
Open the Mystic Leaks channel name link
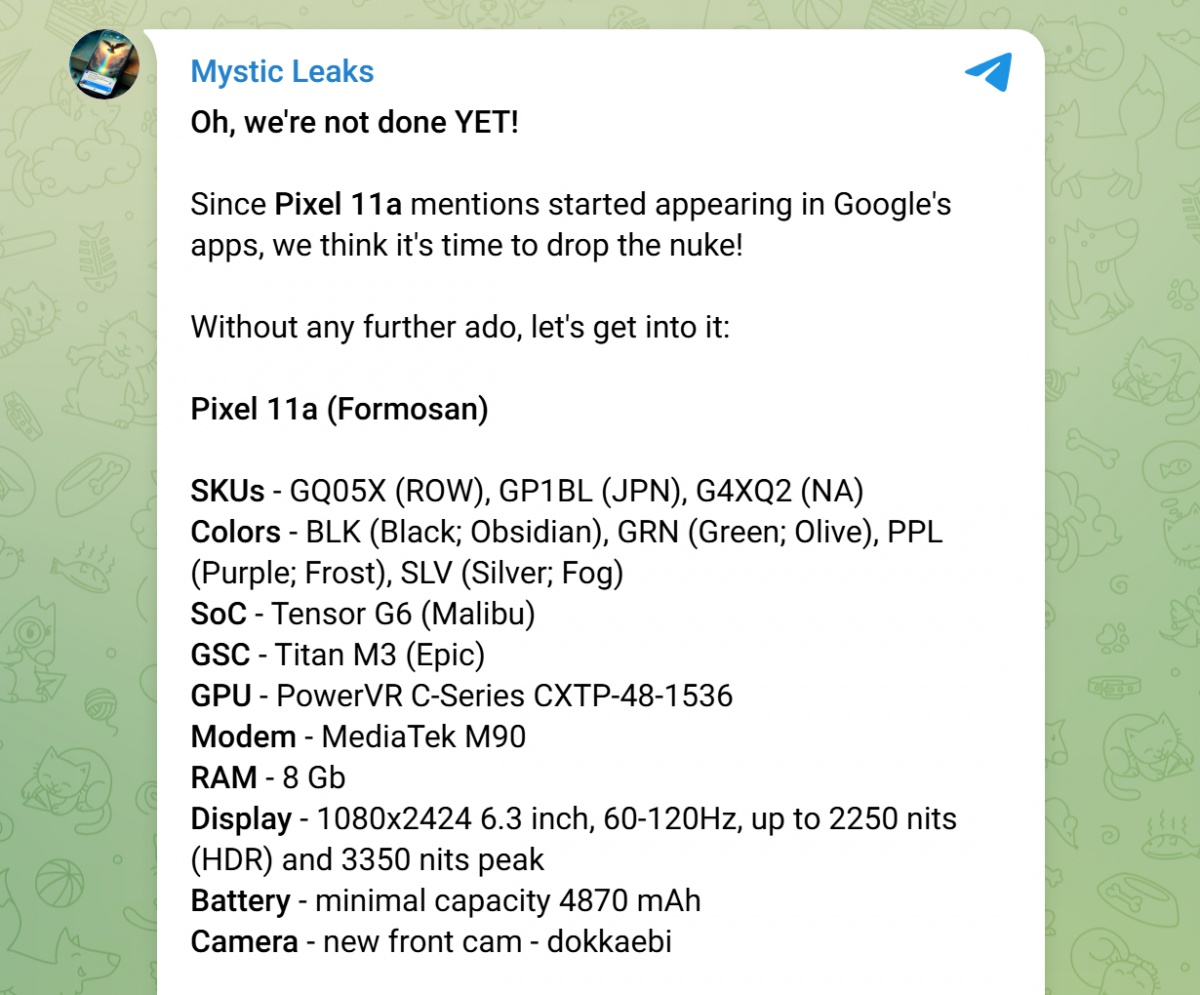pos(282,72)
